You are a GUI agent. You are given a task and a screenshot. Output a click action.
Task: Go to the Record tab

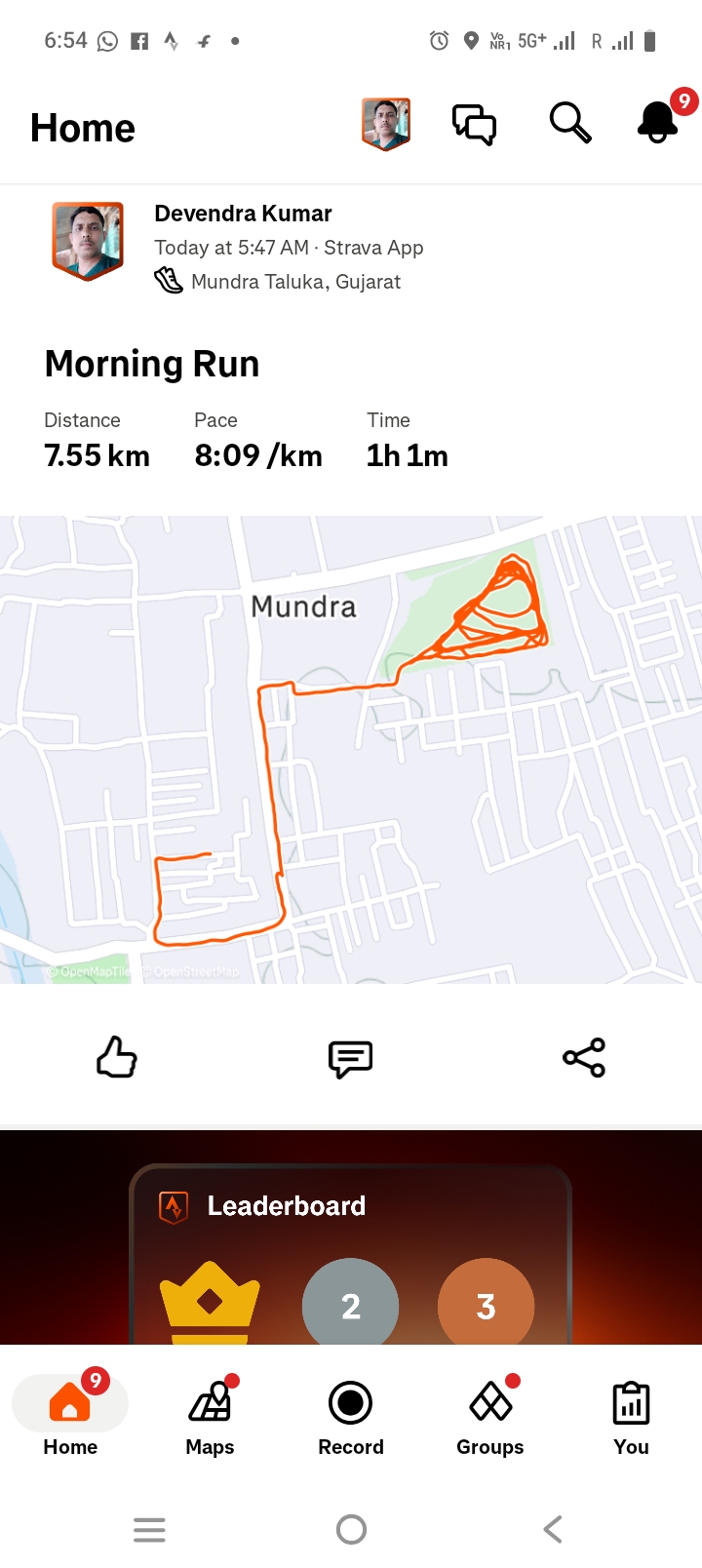(x=351, y=1416)
